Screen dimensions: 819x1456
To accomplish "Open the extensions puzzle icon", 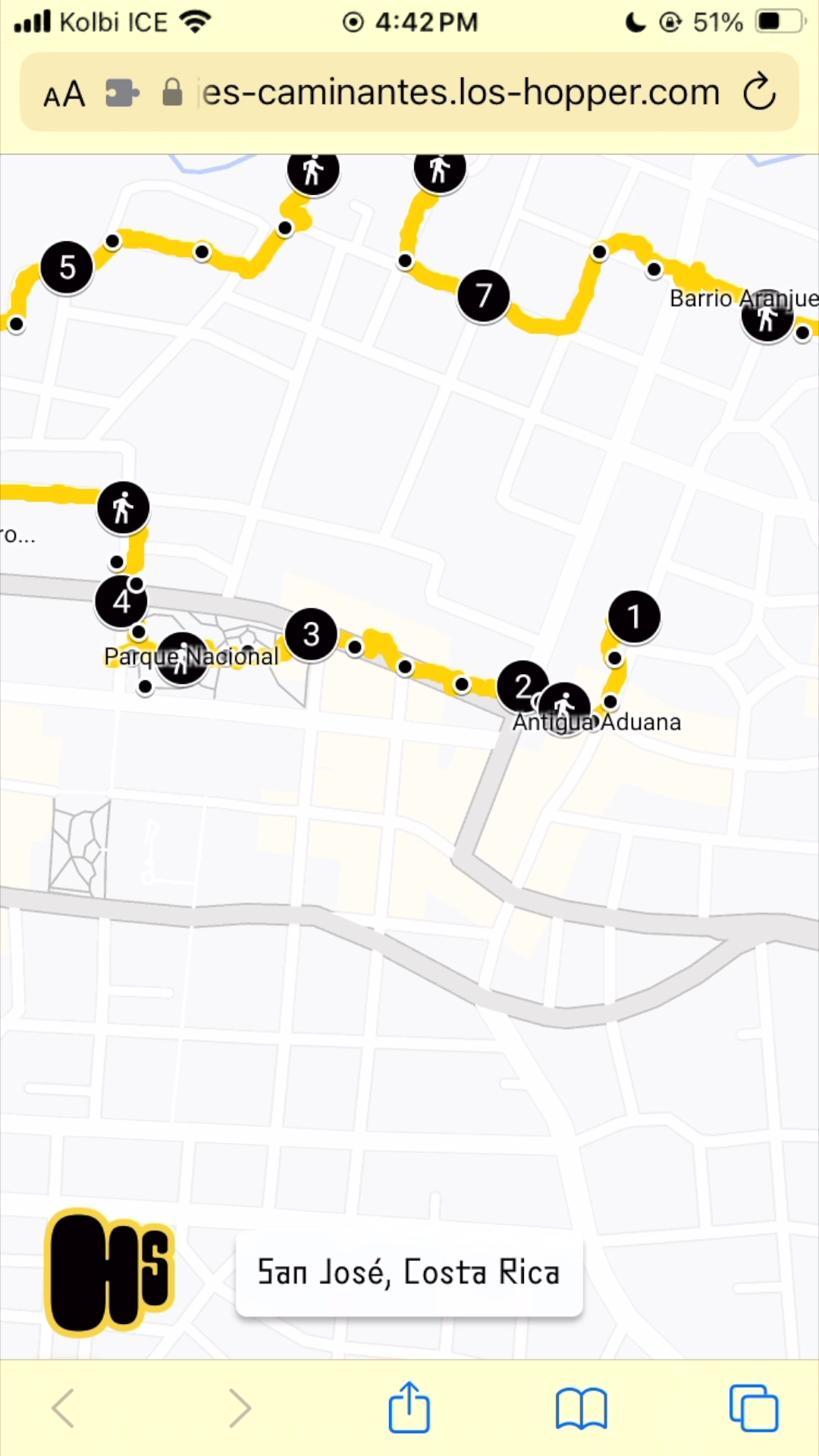I will [x=121, y=94].
